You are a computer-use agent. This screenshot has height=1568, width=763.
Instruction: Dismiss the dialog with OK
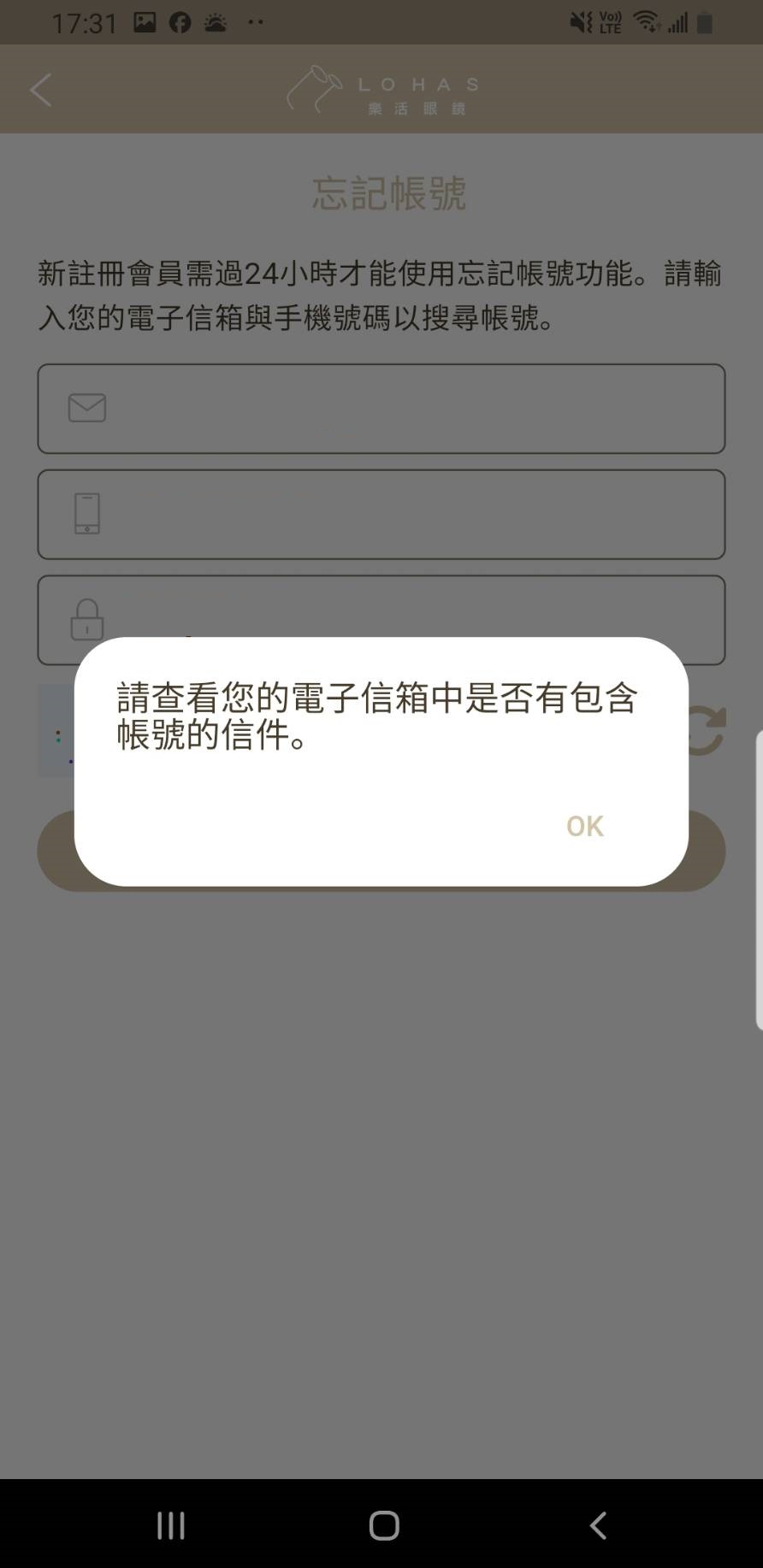(584, 826)
